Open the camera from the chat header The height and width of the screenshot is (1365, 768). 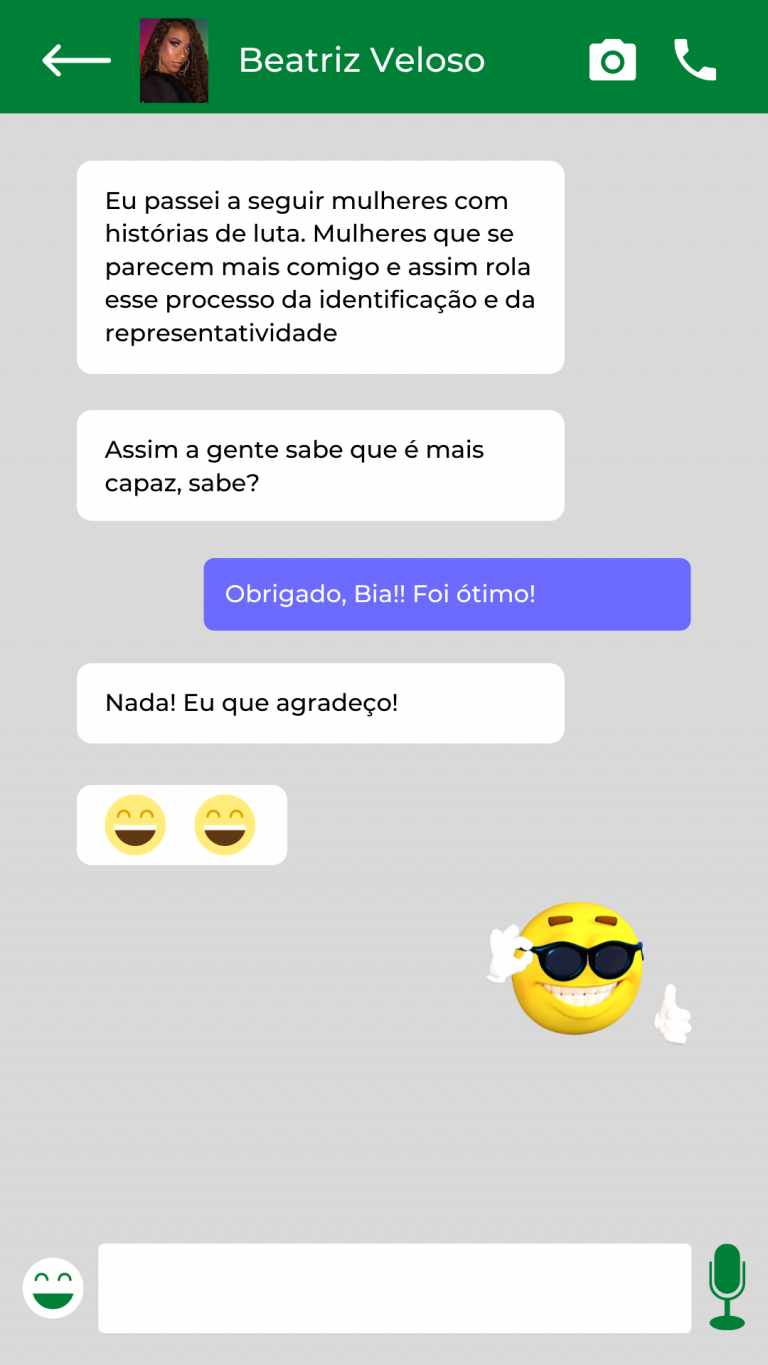point(612,61)
